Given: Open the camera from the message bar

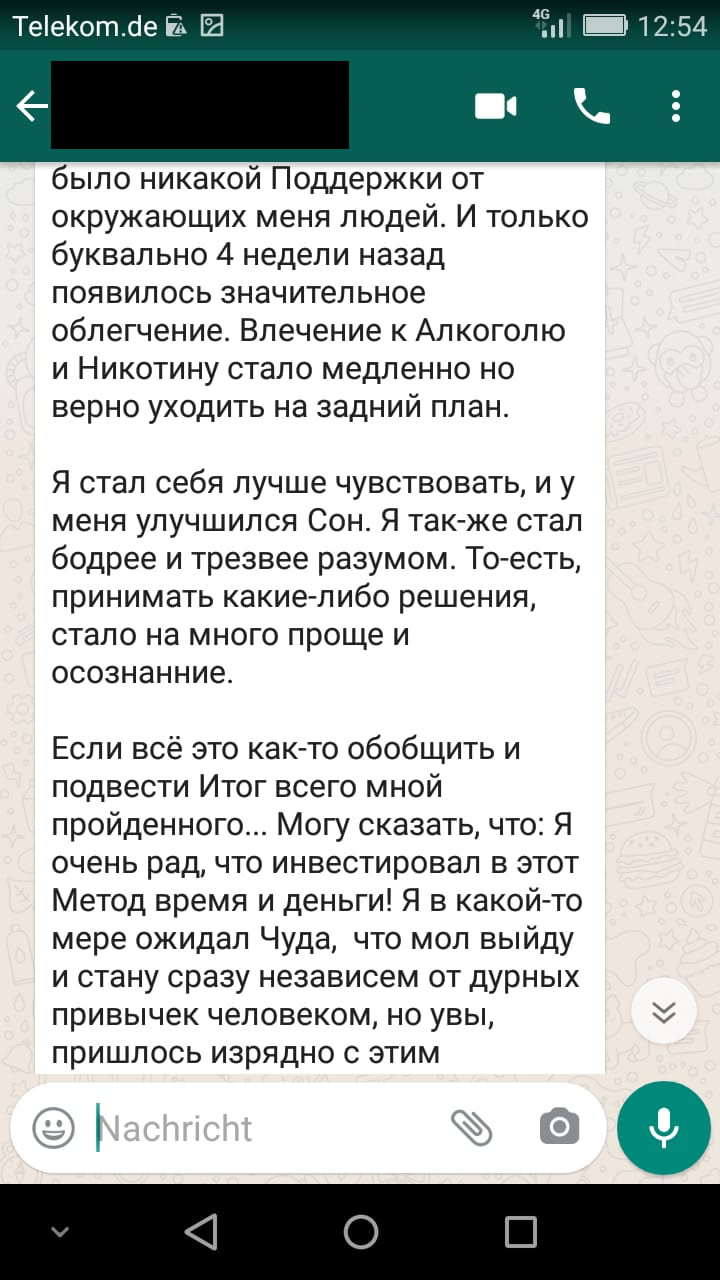Looking at the screenshot, I should (x=559, y=1129).
